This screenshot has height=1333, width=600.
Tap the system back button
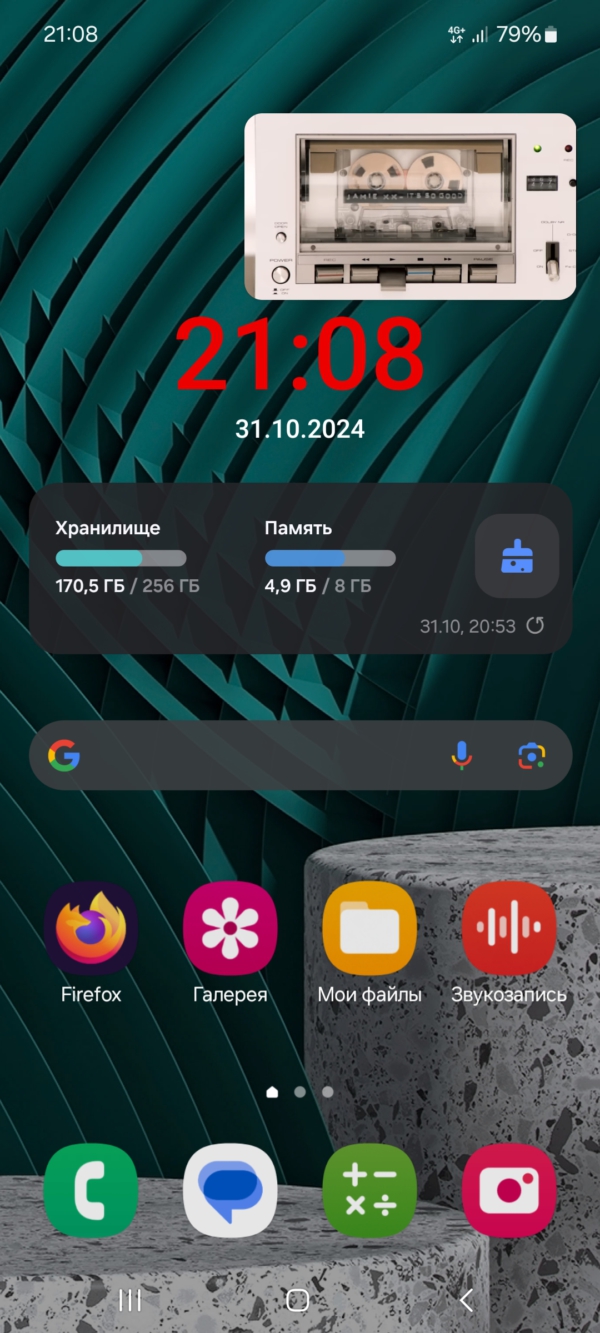[x=465, y=1300]
